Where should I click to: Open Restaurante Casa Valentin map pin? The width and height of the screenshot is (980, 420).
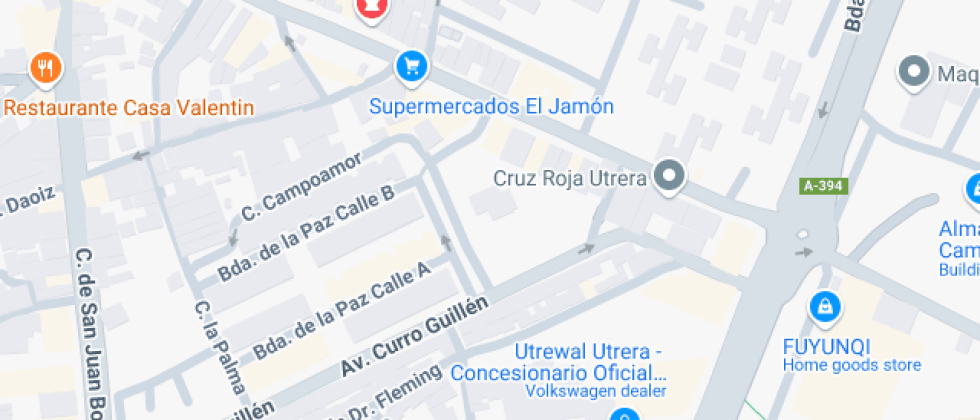[x=45, y=68]
